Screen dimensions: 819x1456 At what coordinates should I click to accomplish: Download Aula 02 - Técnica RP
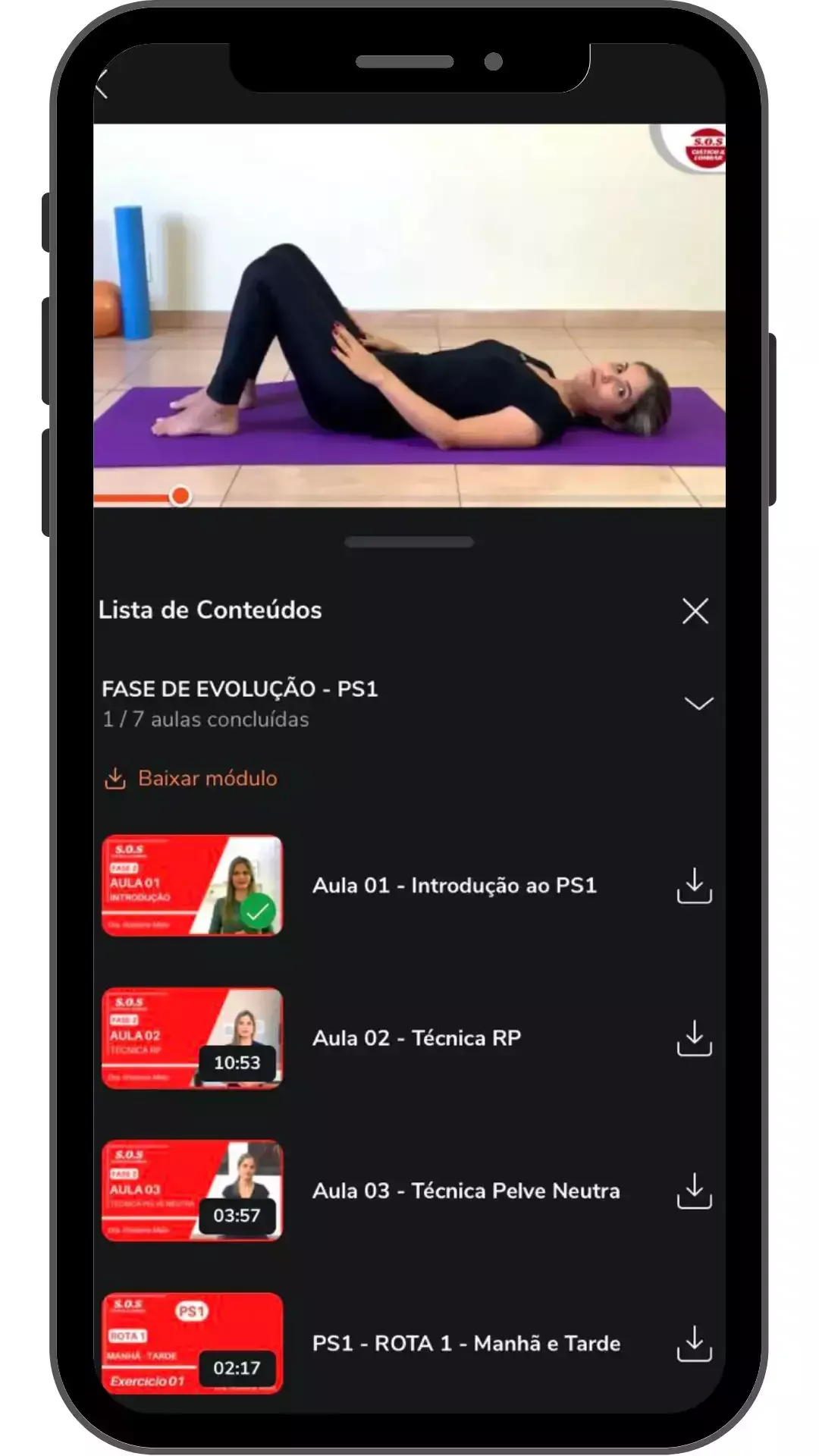click(694, 1038)
